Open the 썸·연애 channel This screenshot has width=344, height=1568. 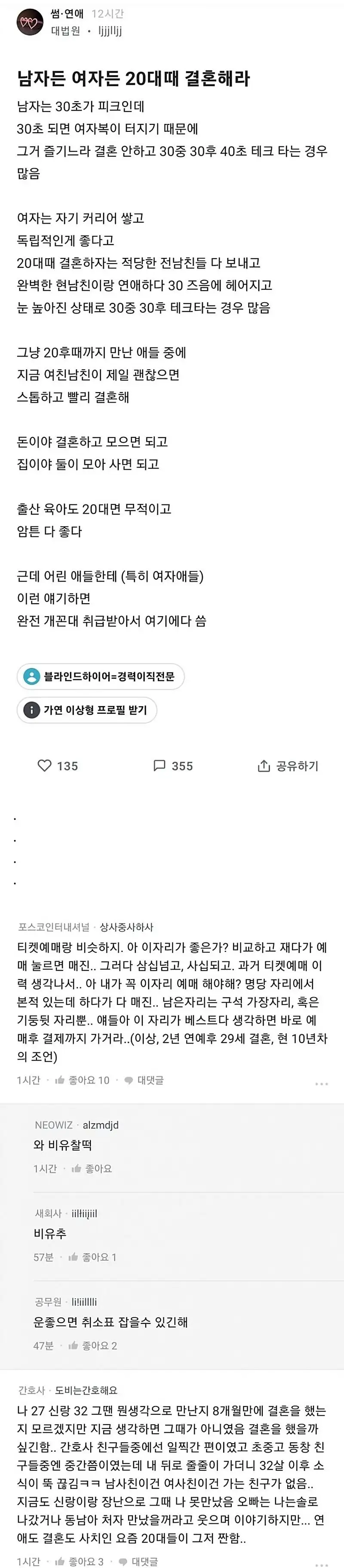coord(67,14)
